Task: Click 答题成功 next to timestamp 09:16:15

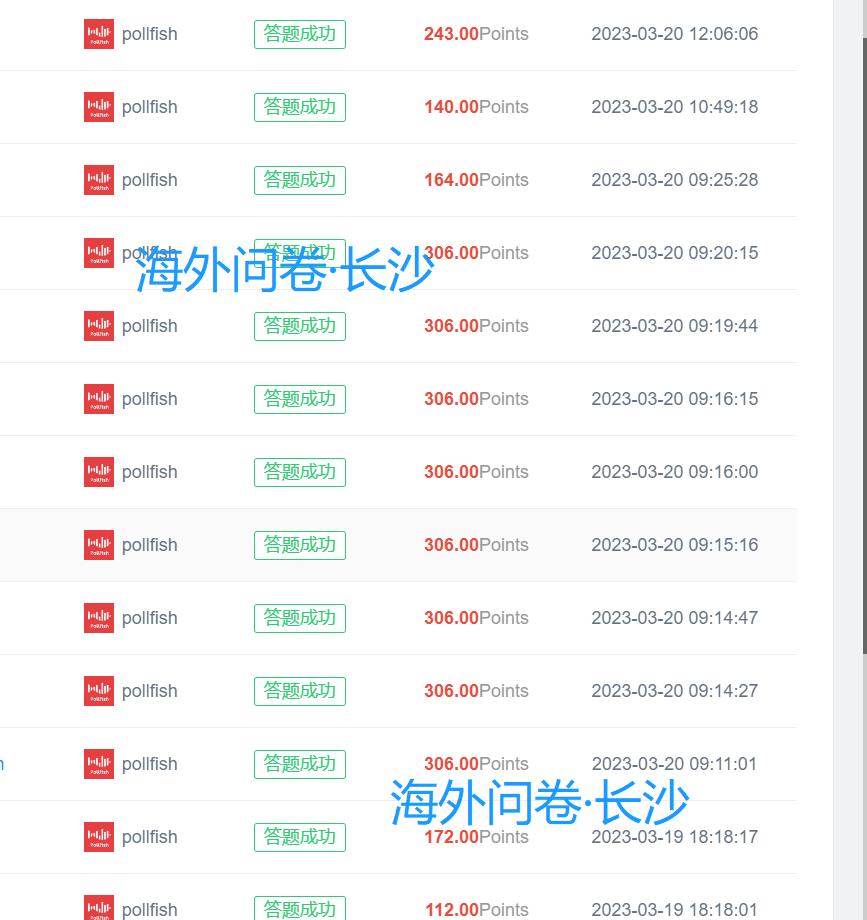Action: [299, 398]
